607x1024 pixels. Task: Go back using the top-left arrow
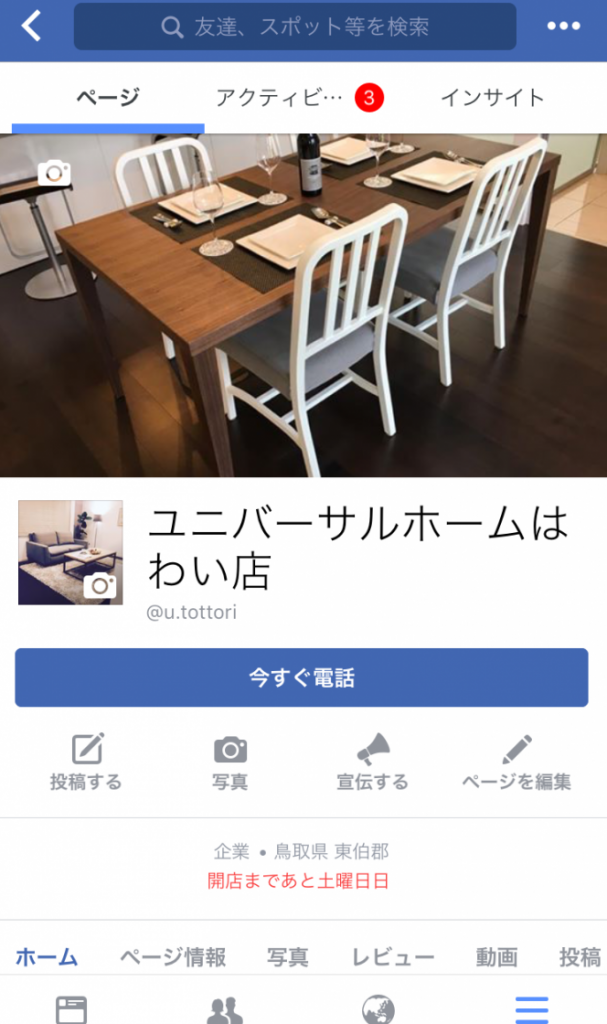pyautogui.click(x=31, y=27)
